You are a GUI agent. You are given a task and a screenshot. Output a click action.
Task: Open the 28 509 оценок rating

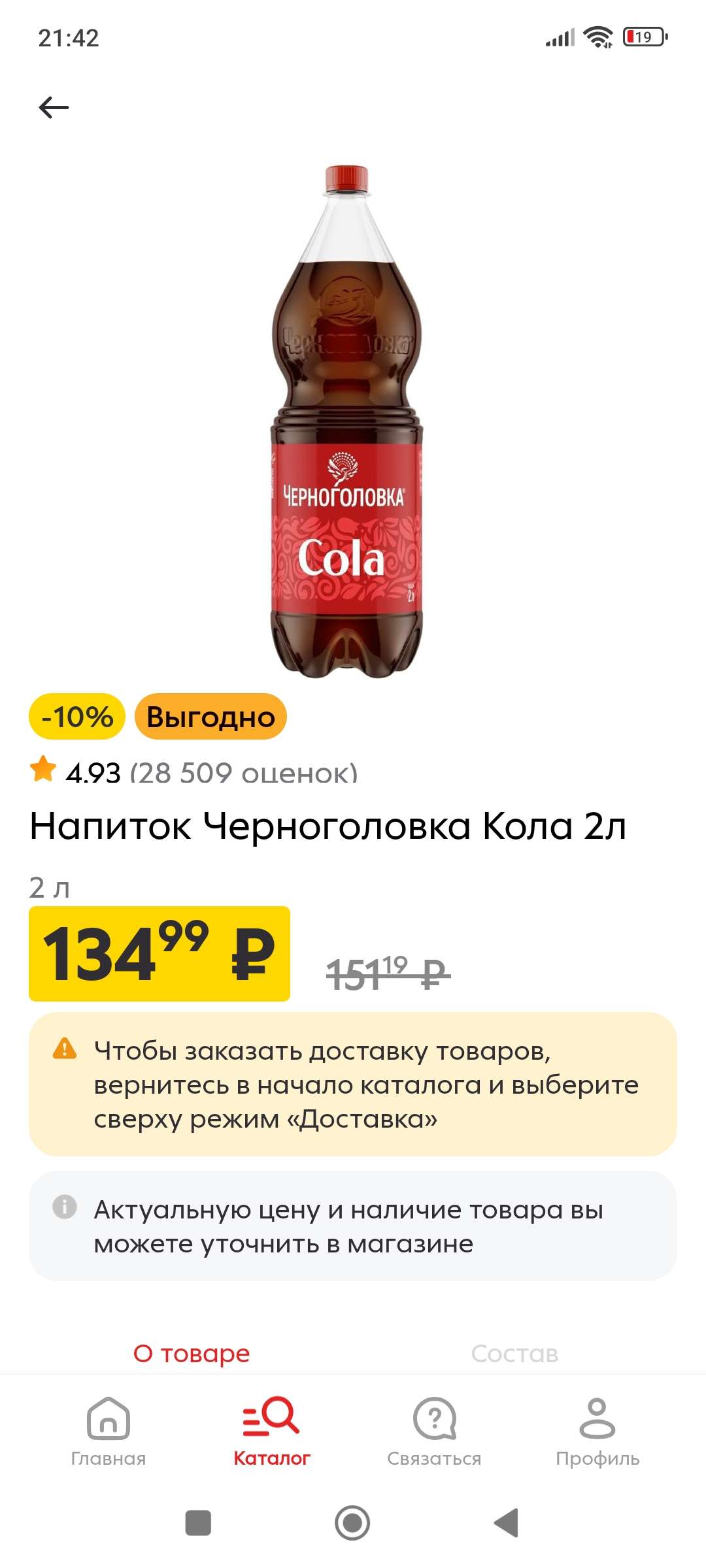(x=243, y=773)
